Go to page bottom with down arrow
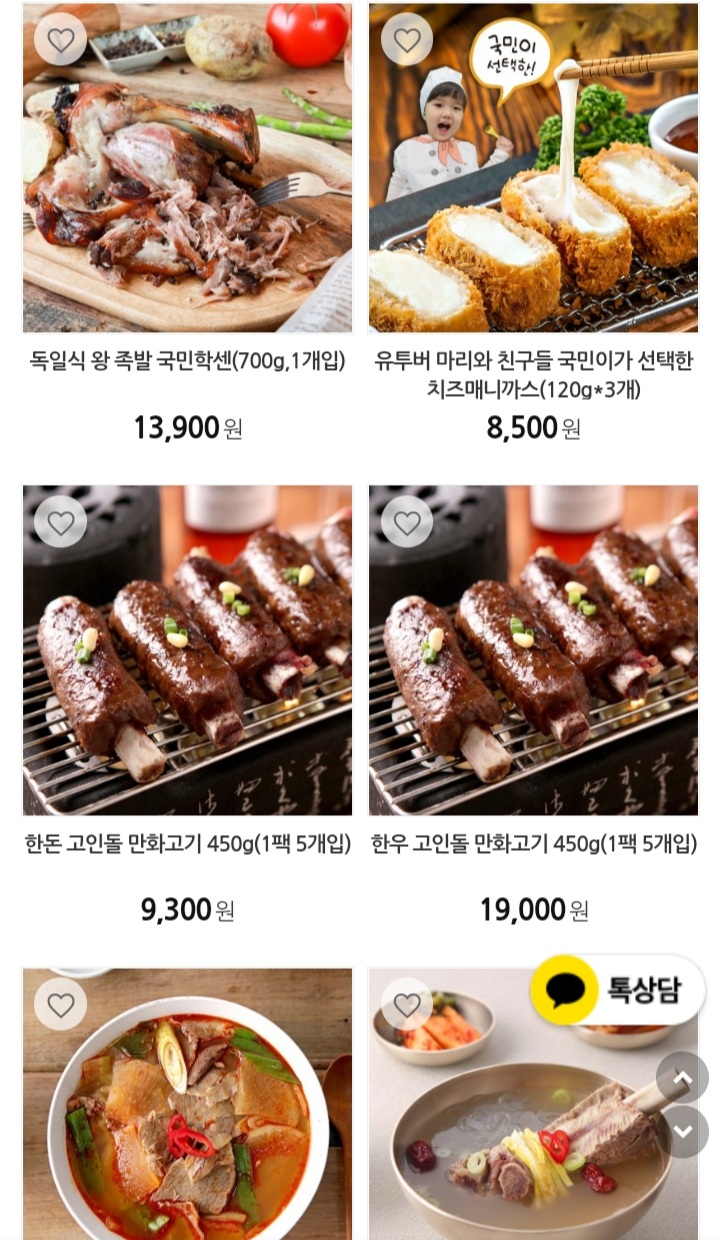Image resolution: width=720 pixels, height=1240 pixels. (x=682, y=1132)
